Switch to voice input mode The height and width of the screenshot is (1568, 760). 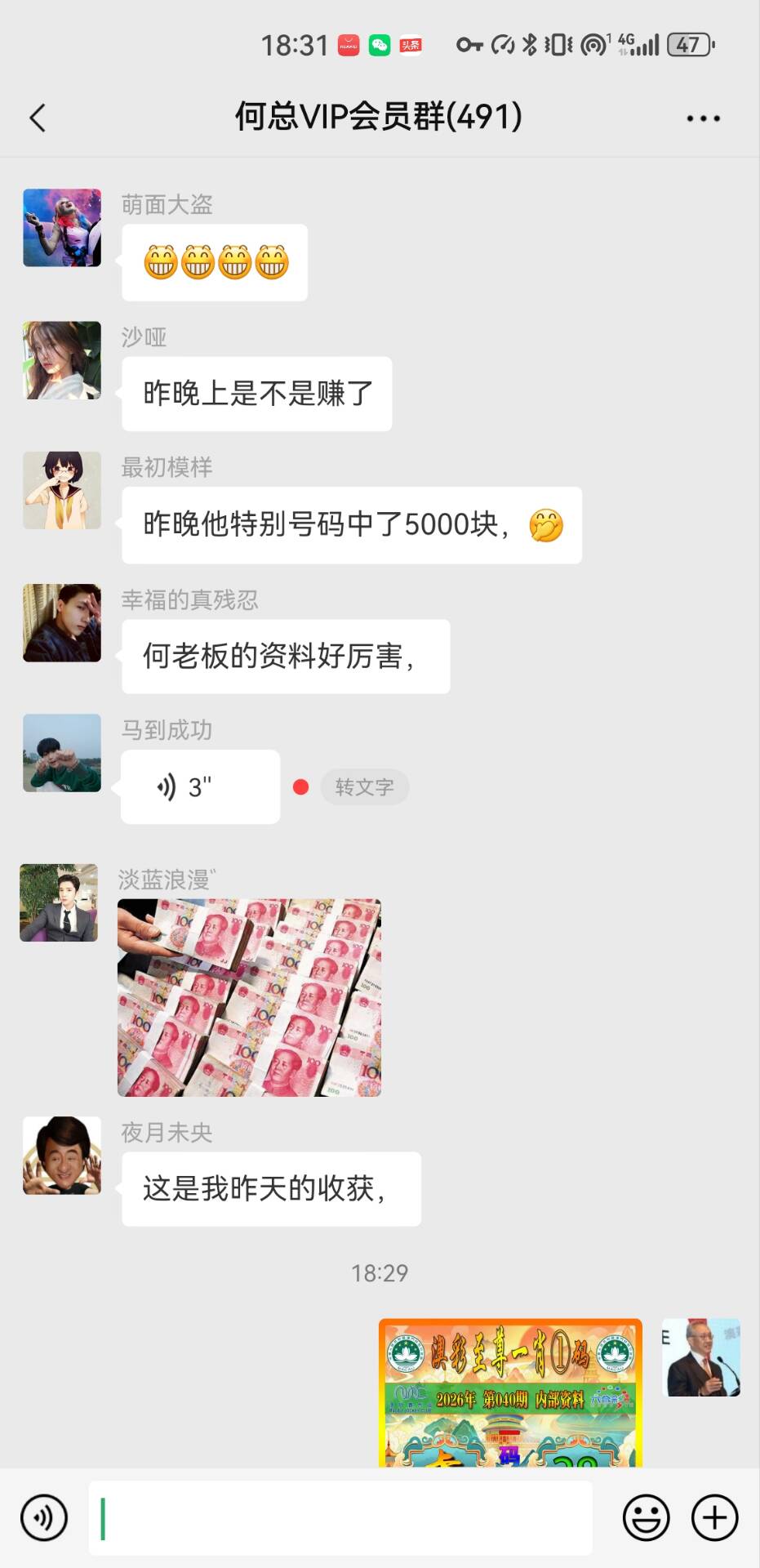44,1517
